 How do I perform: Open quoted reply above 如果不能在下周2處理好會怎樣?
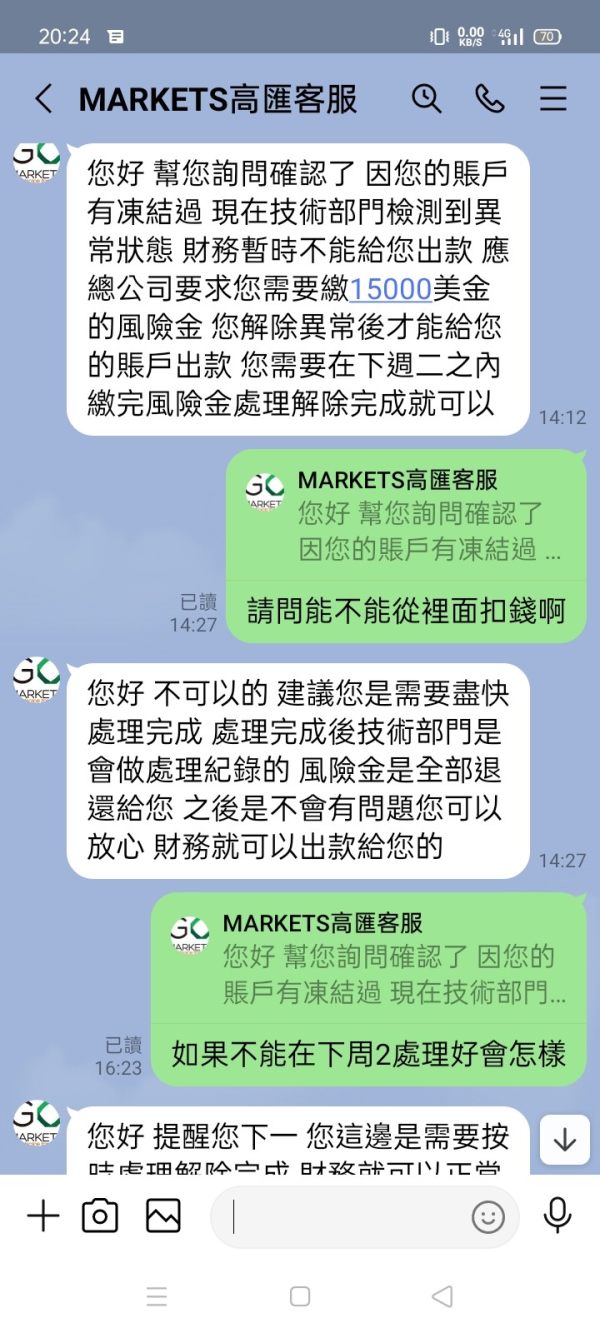pos(369,958)
